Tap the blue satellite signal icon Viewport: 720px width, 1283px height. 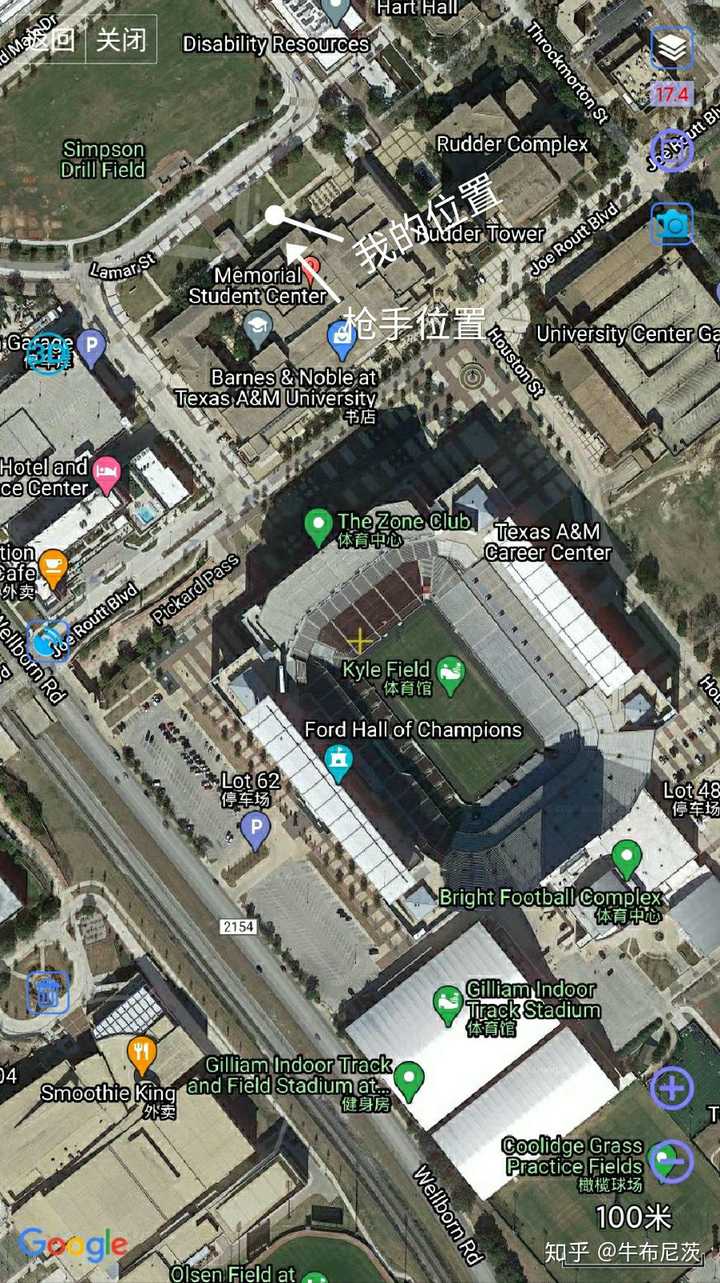[47, 638]
